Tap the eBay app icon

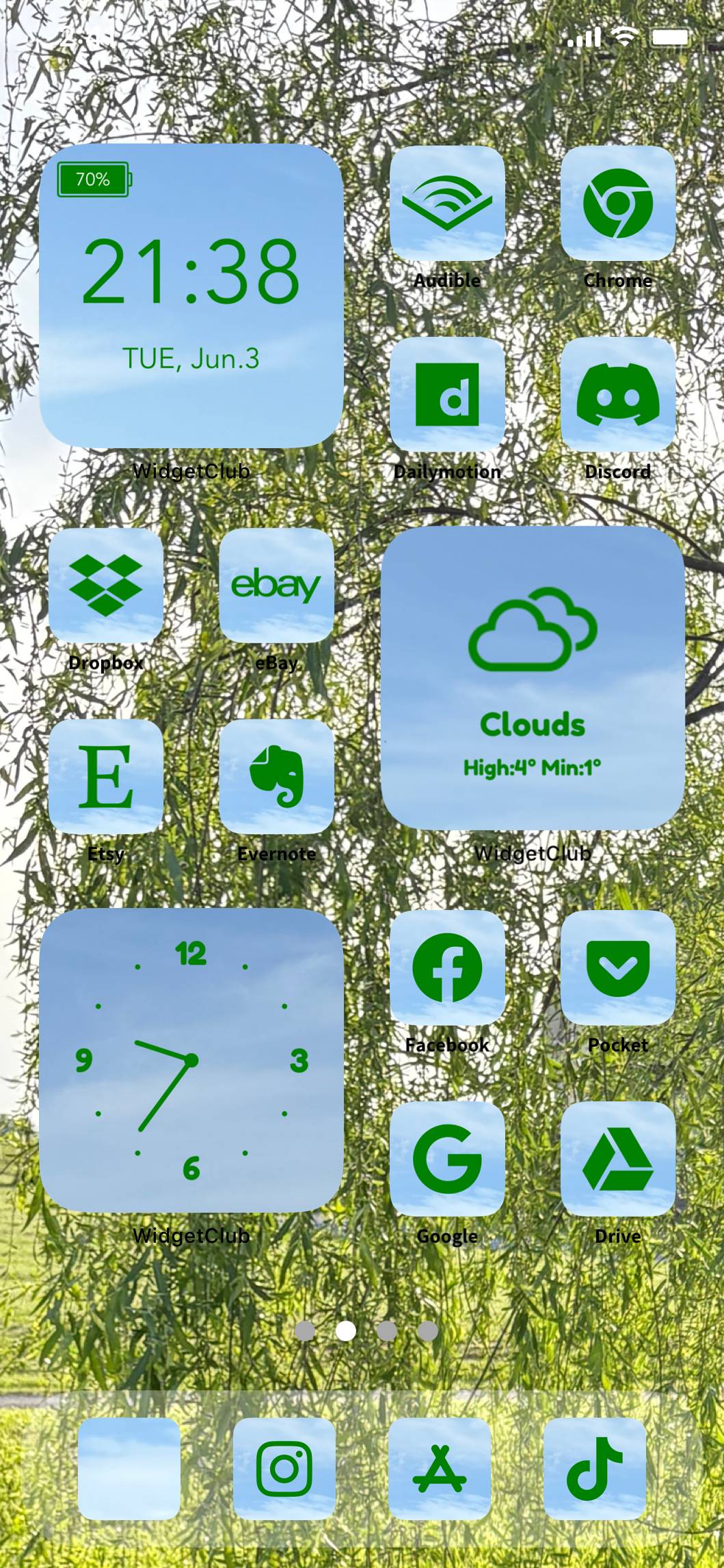pos(276,586)
